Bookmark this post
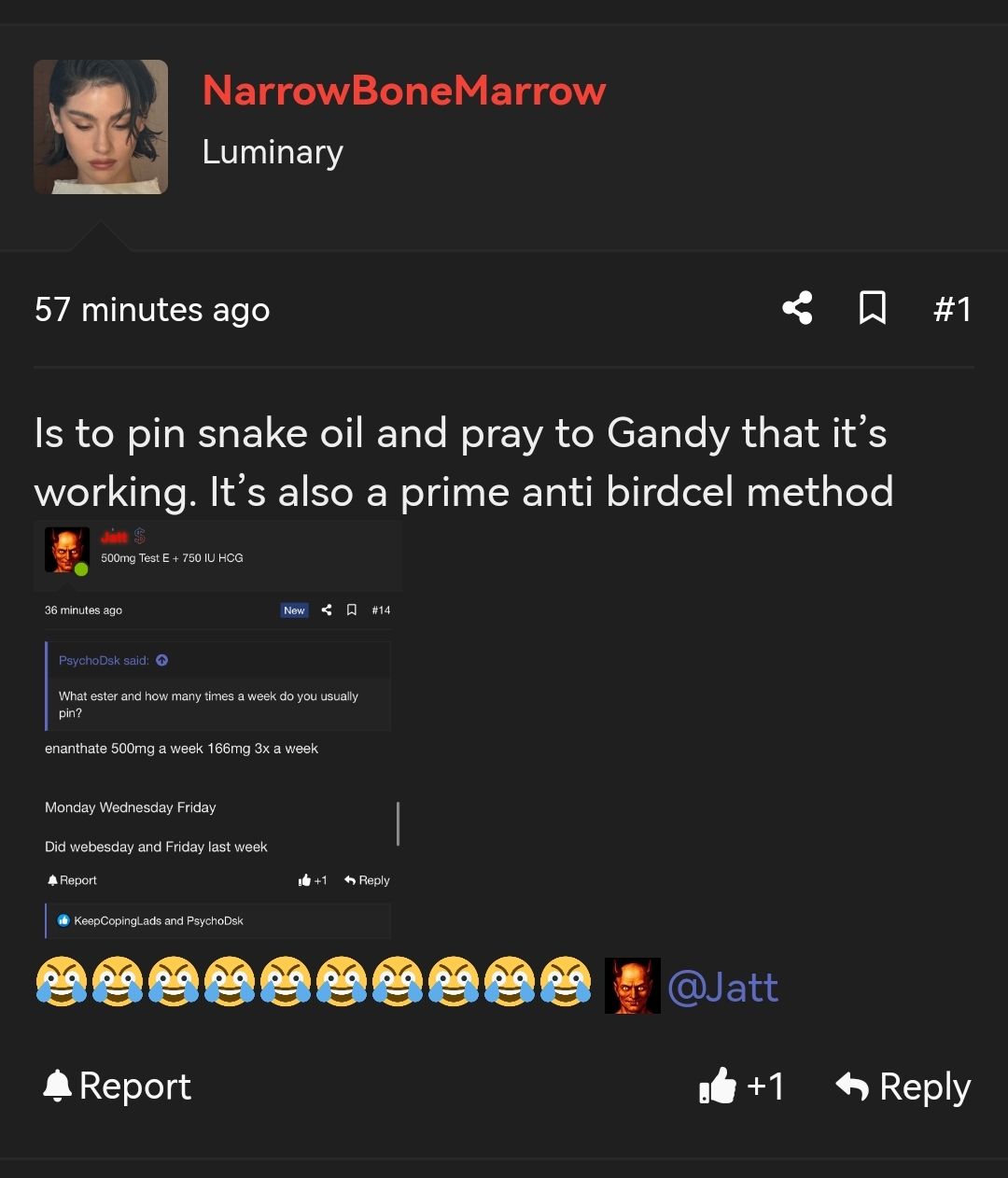 point(872,308)
